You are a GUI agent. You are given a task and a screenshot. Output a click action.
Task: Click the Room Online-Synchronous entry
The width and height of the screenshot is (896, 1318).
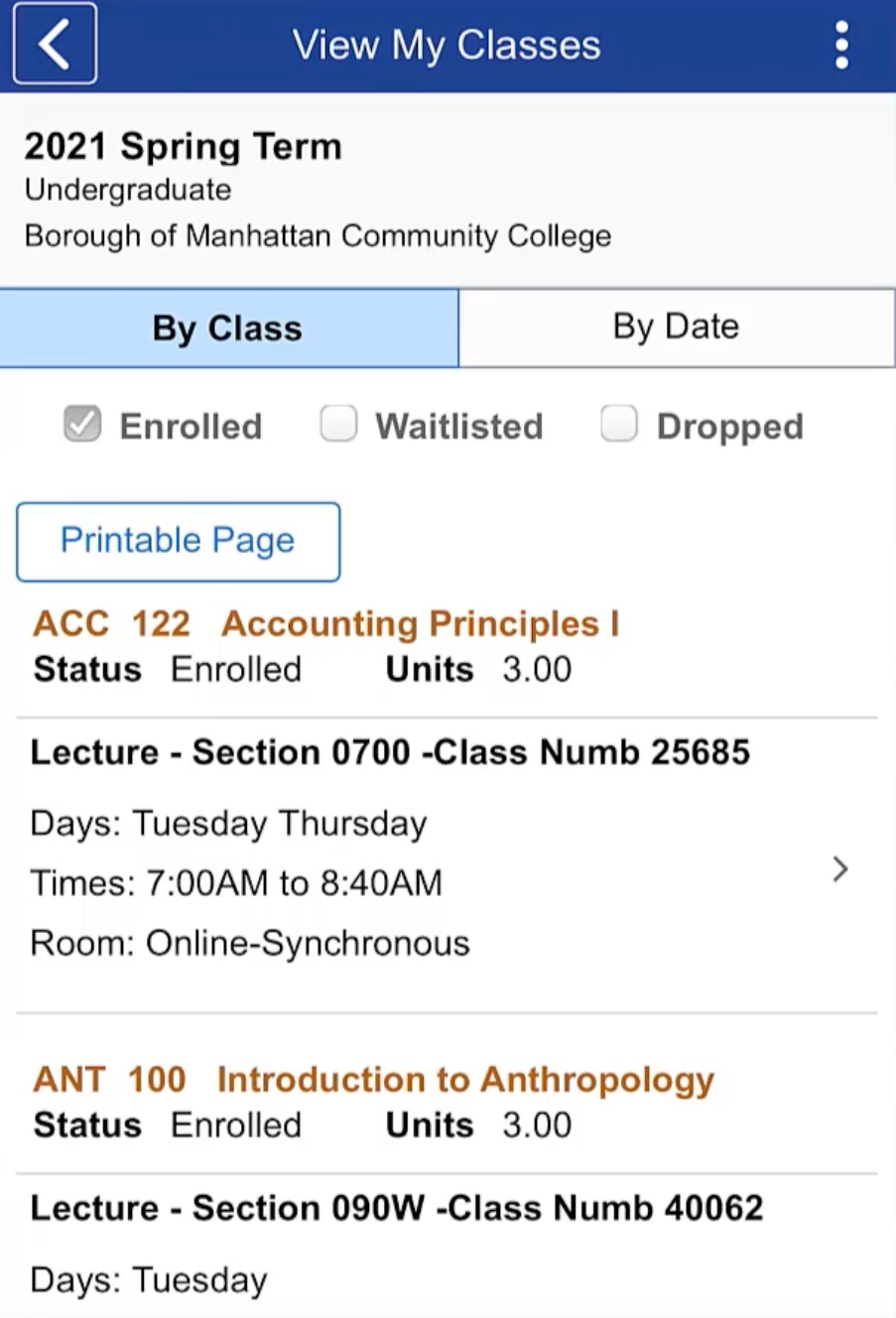[249, 943]
